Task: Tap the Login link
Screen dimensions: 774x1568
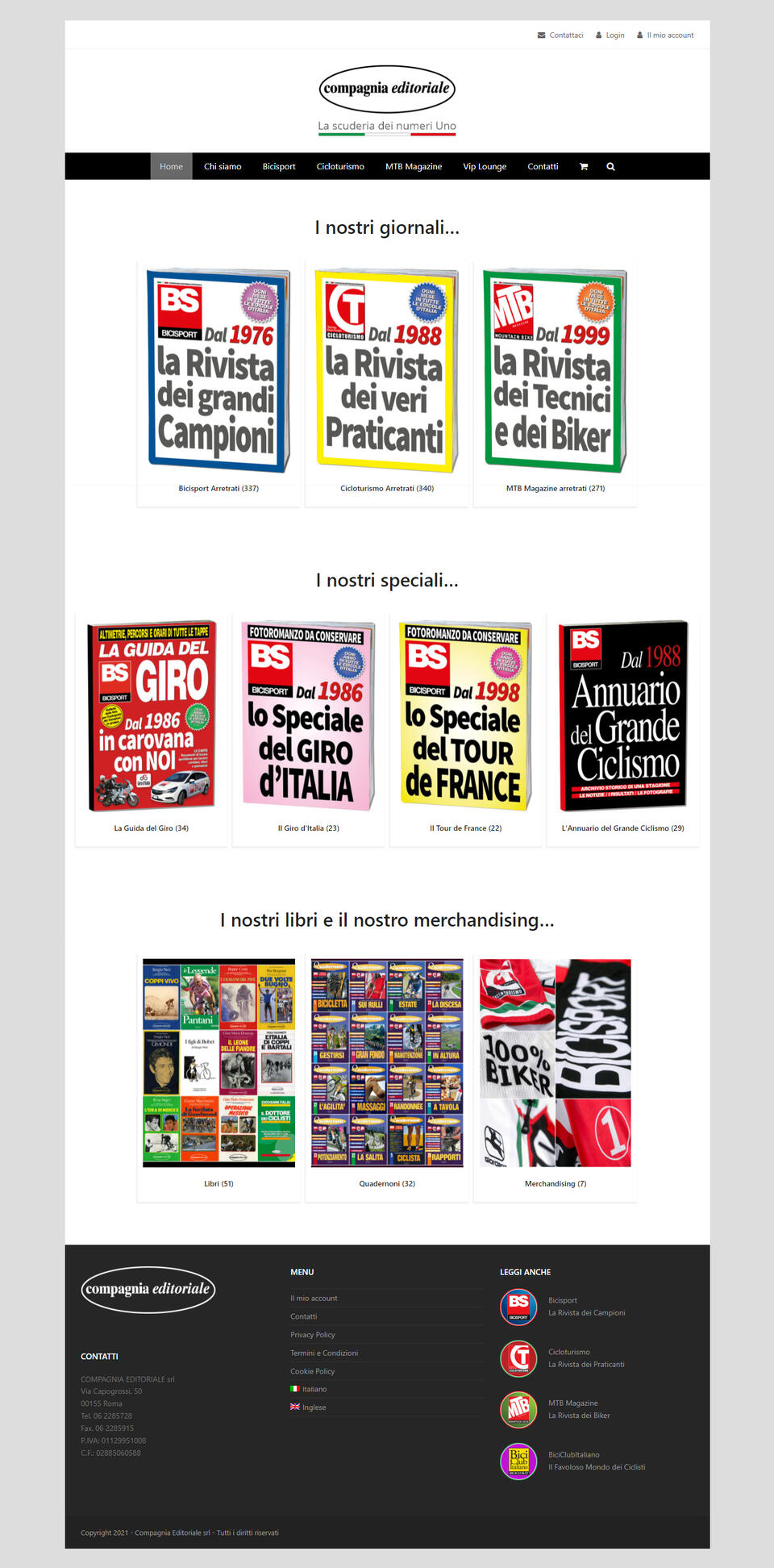Action: pos(614,35)
